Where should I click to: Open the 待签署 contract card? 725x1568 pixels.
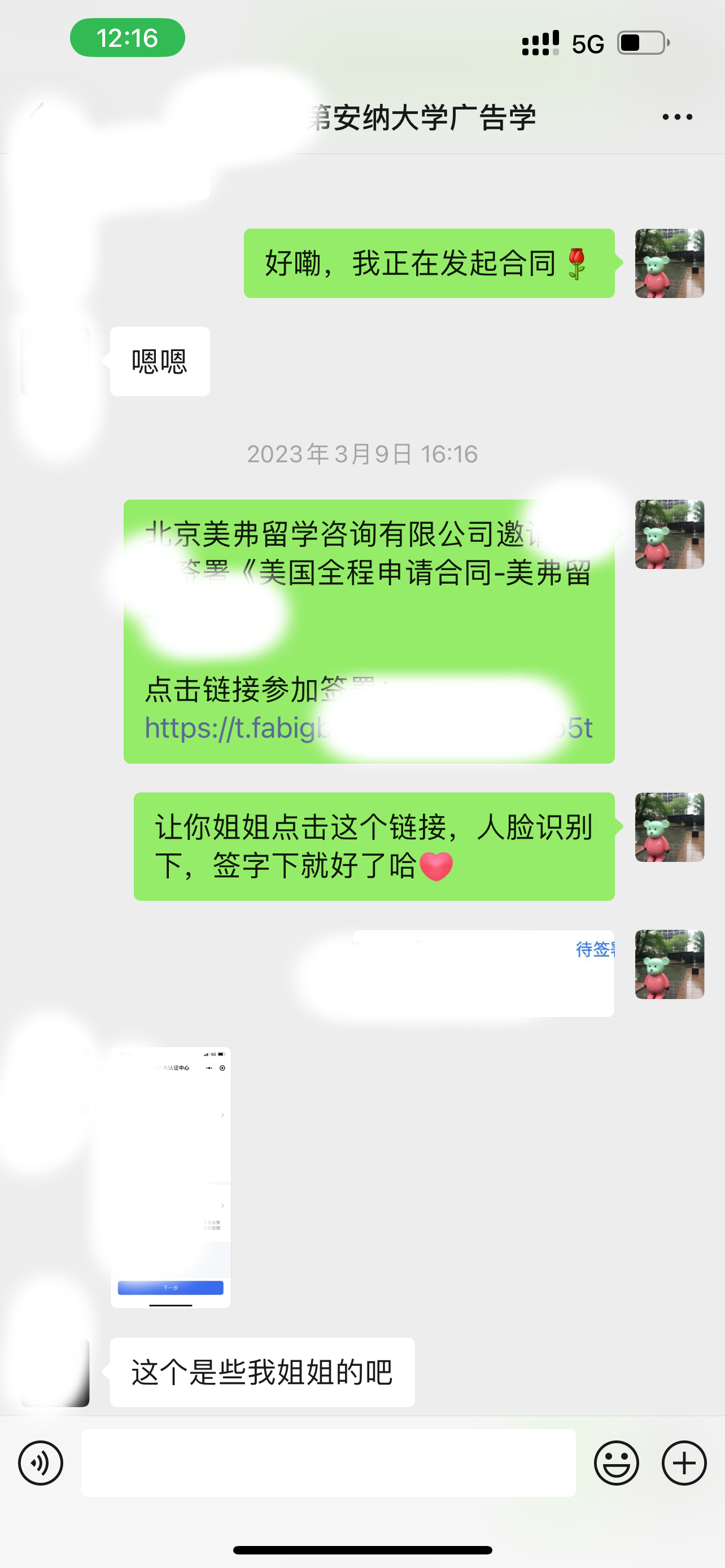tap(484, 973)
